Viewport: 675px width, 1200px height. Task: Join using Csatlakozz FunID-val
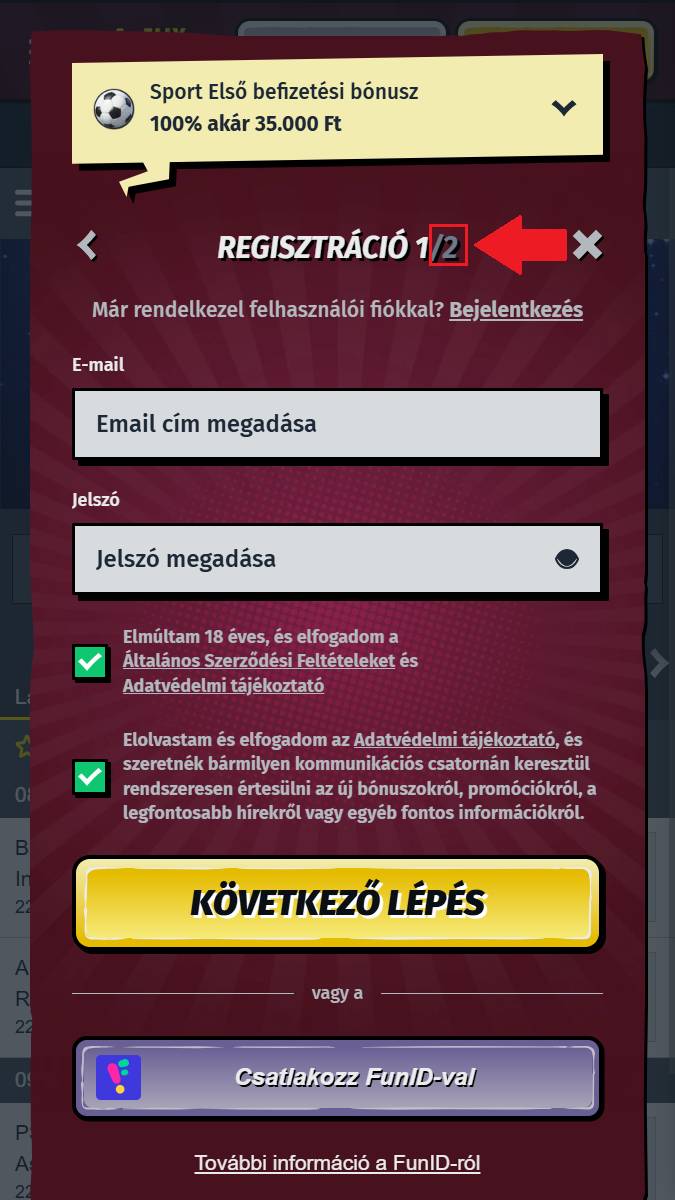tap(338, 1078)
